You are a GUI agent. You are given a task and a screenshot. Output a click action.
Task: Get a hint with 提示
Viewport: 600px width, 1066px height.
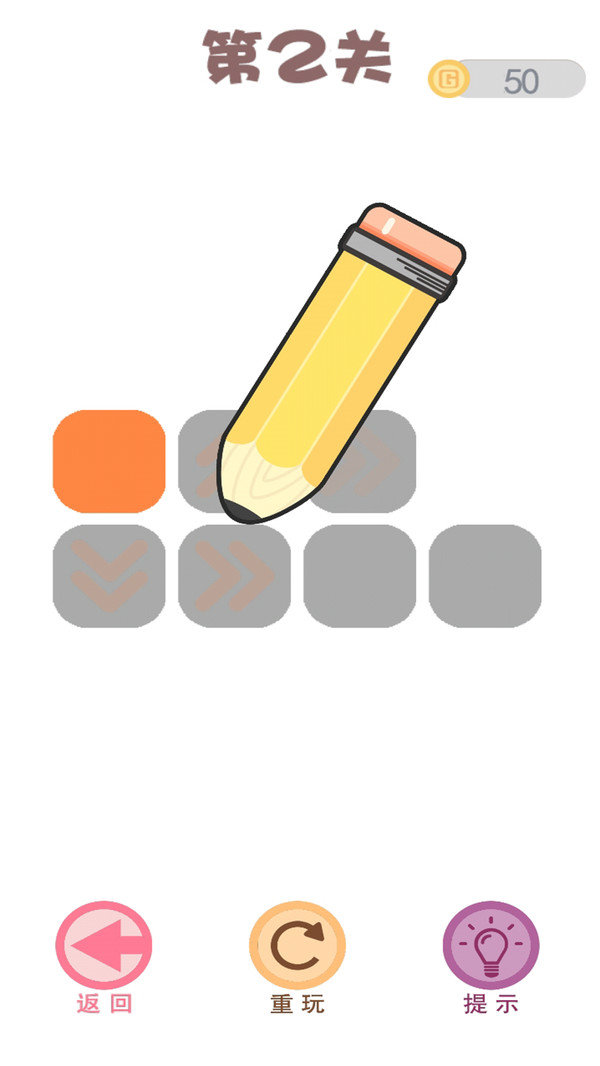click(x=491, y=948)
